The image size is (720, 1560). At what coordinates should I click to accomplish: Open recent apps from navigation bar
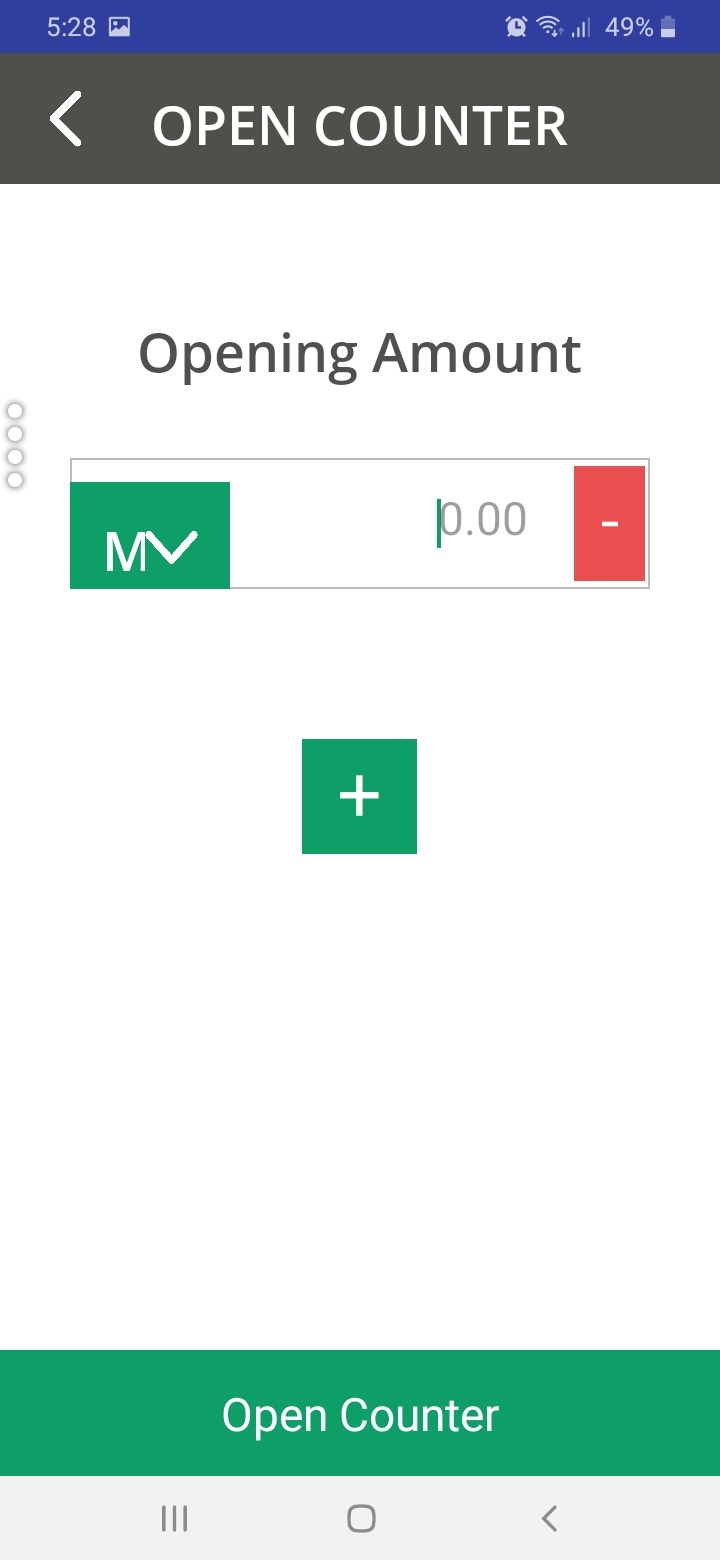[174, 1519]
